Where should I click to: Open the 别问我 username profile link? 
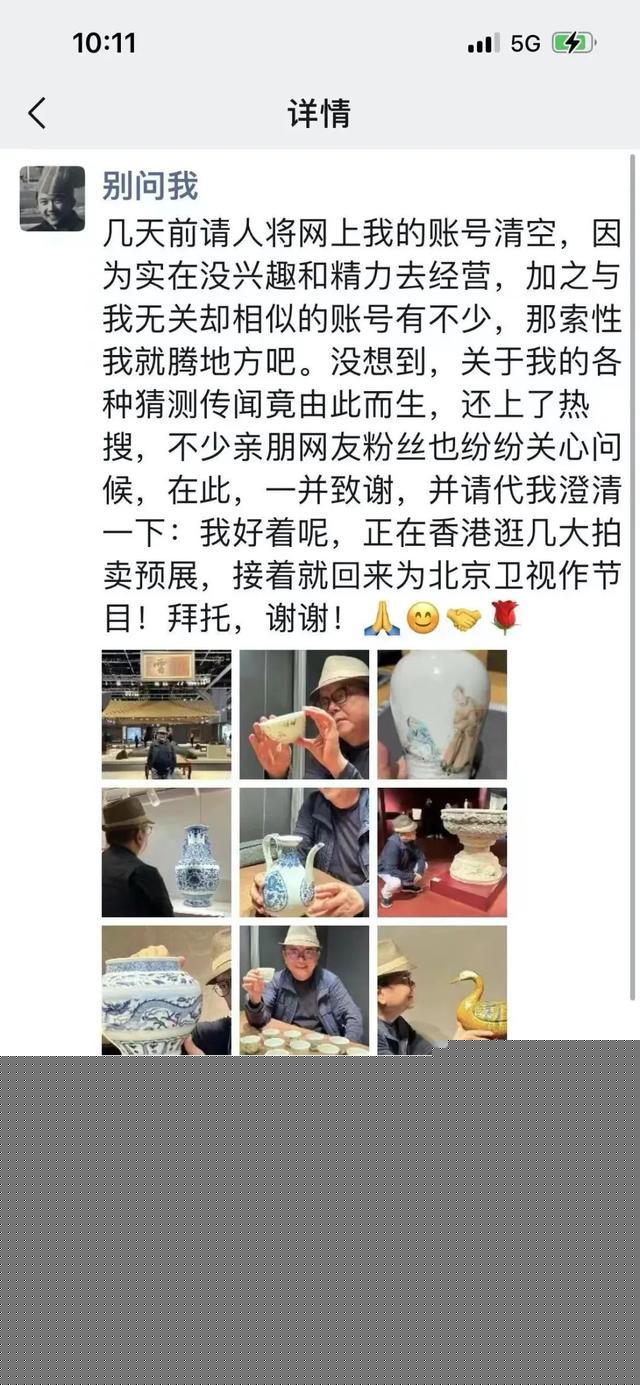tap(150, 186)
